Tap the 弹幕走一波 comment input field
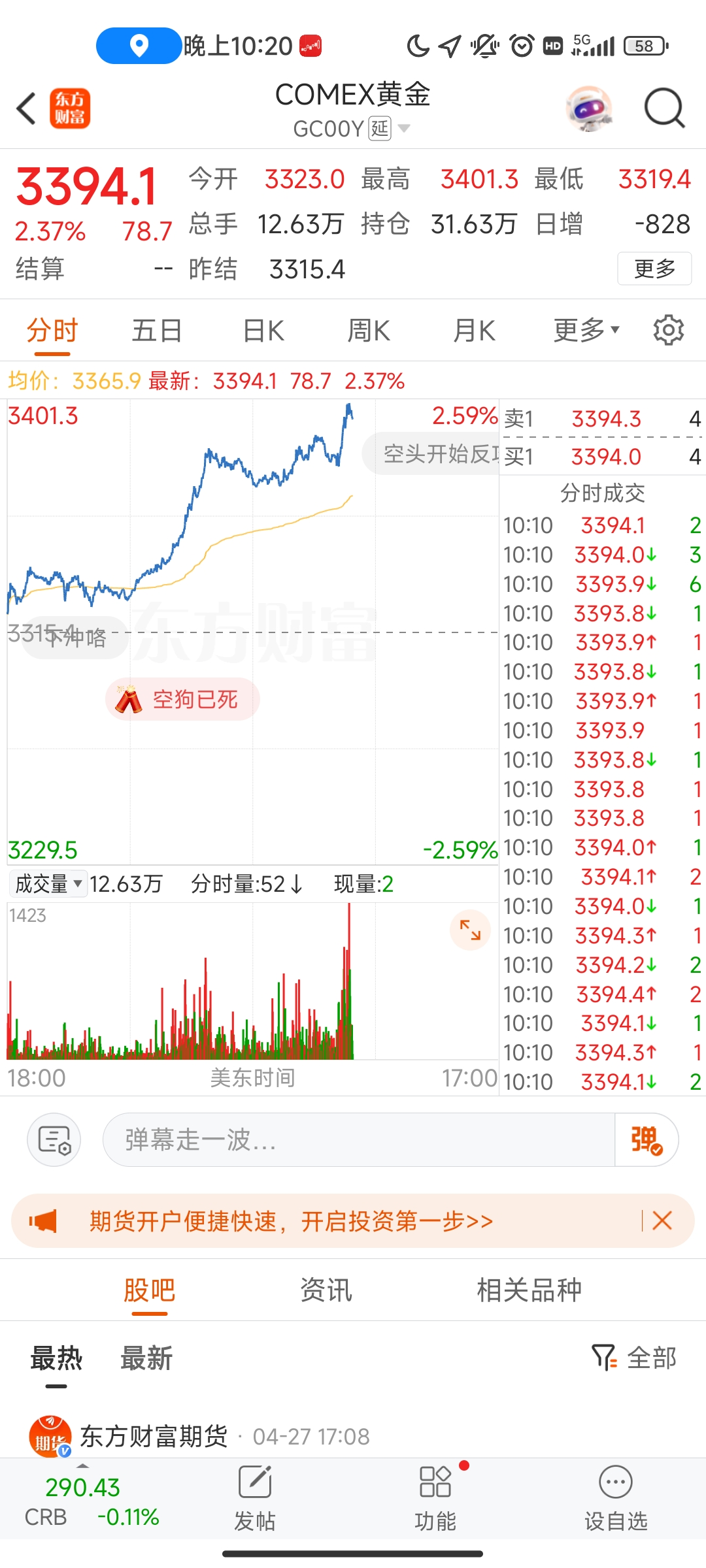This screenshot has width=706, height=1568. pyautogui.click(x=359, y=1140)
